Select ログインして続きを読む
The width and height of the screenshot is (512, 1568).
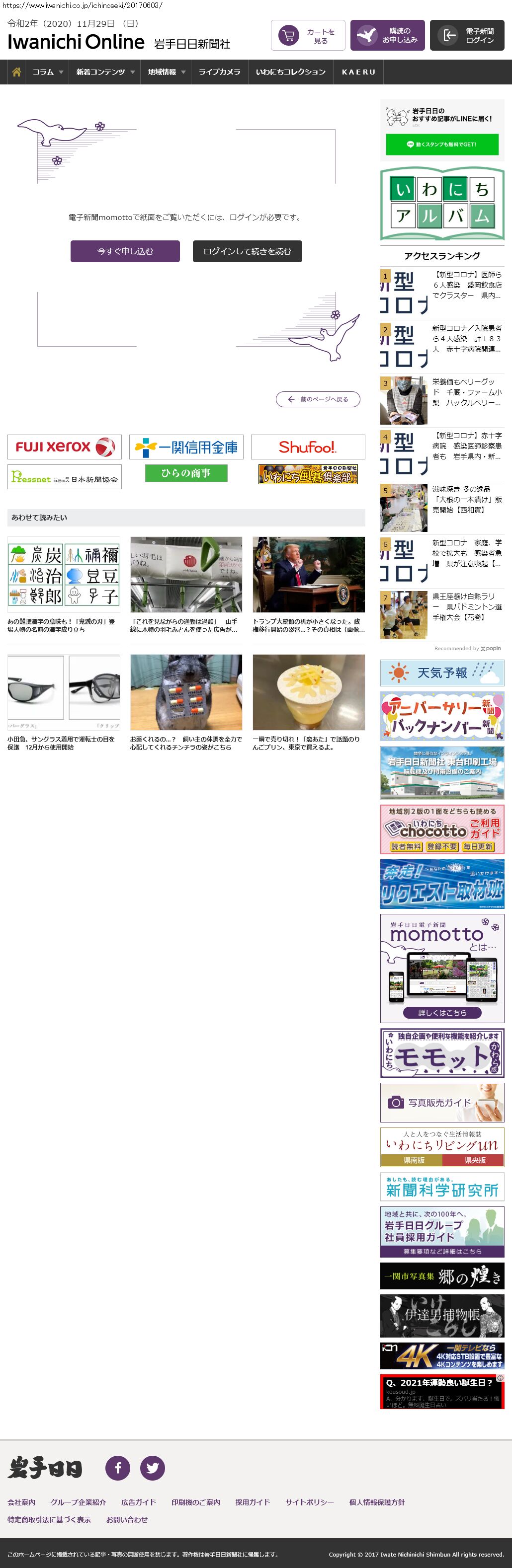tap(247, 251)
